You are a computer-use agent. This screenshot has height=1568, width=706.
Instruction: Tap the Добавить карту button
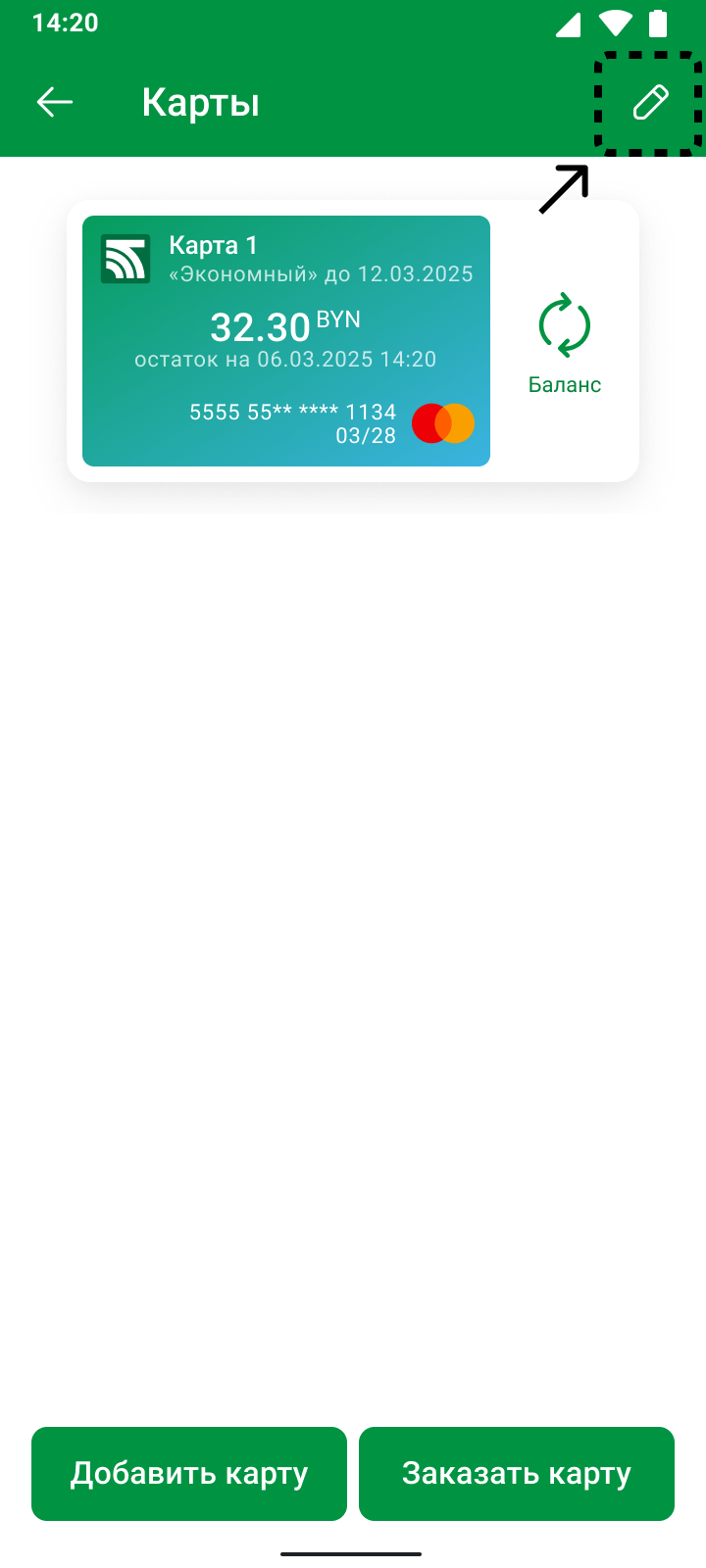pyautogui.click(x=189, y=1474)
